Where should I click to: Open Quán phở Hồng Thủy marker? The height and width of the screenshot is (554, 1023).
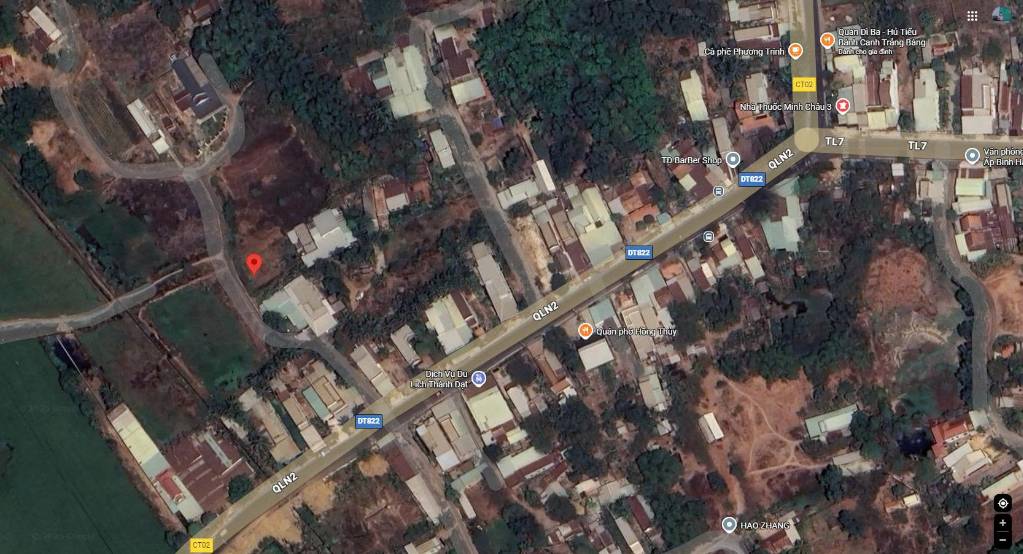click(x=585, y=330)
